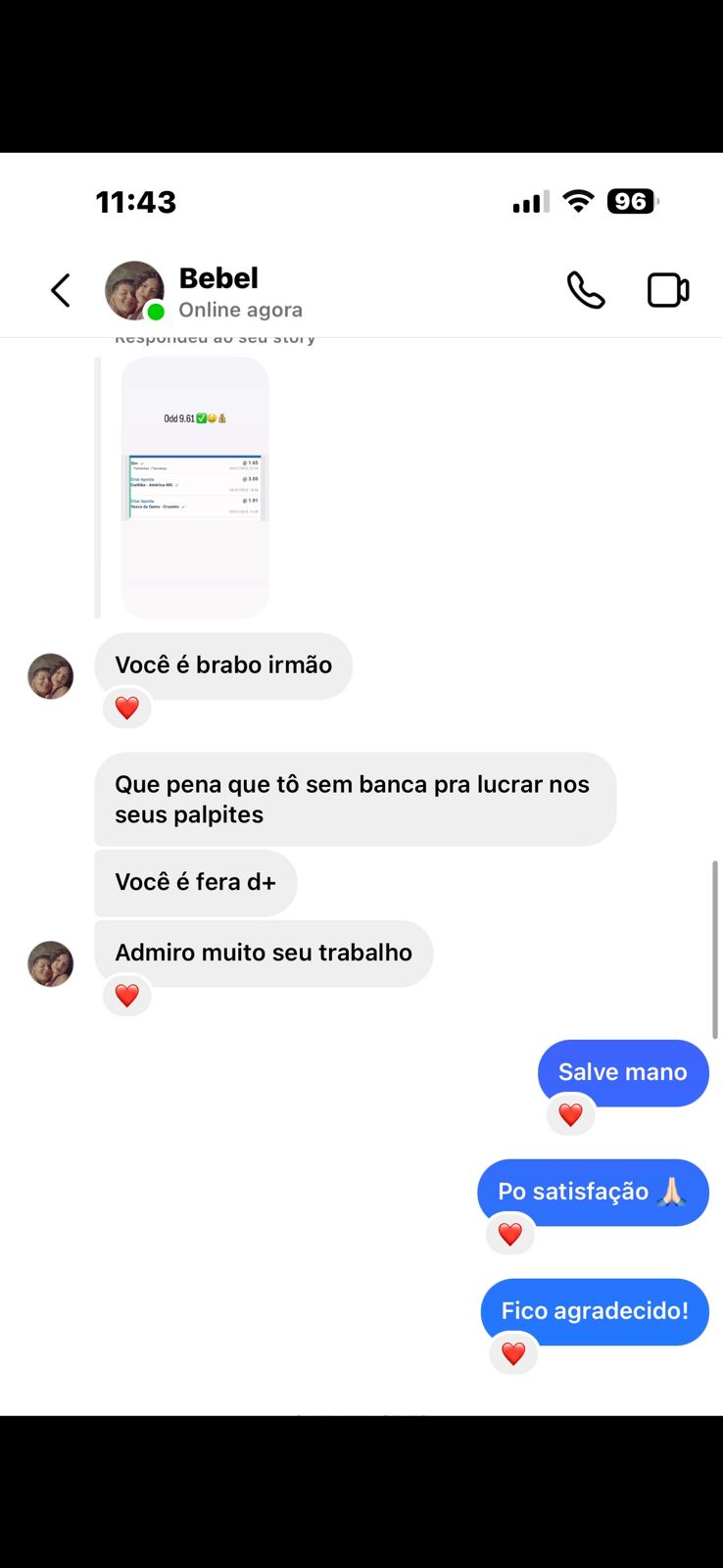Screen dimensions: 723x1568
Task: View heart reaction on "Salve mano"
Action: (570, 1114)
